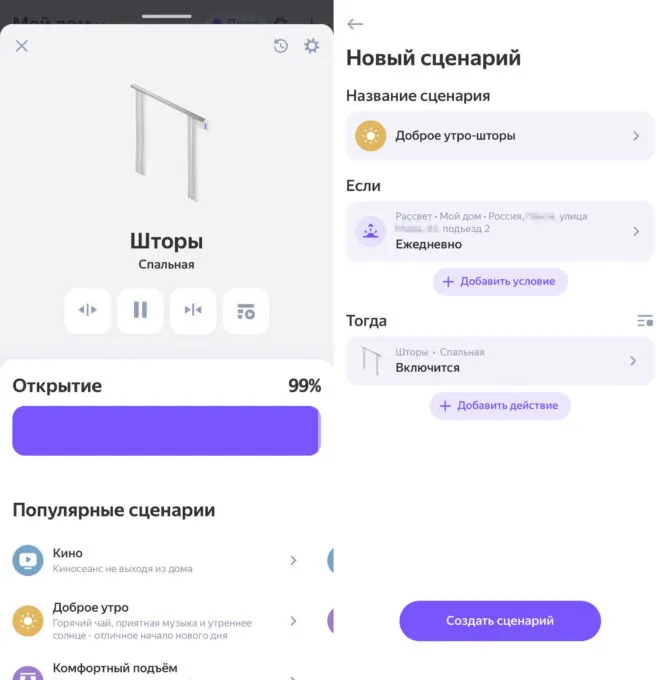The image size is (667, 680).
Task: Pause the curtain movement
Action: coord(140,310)
